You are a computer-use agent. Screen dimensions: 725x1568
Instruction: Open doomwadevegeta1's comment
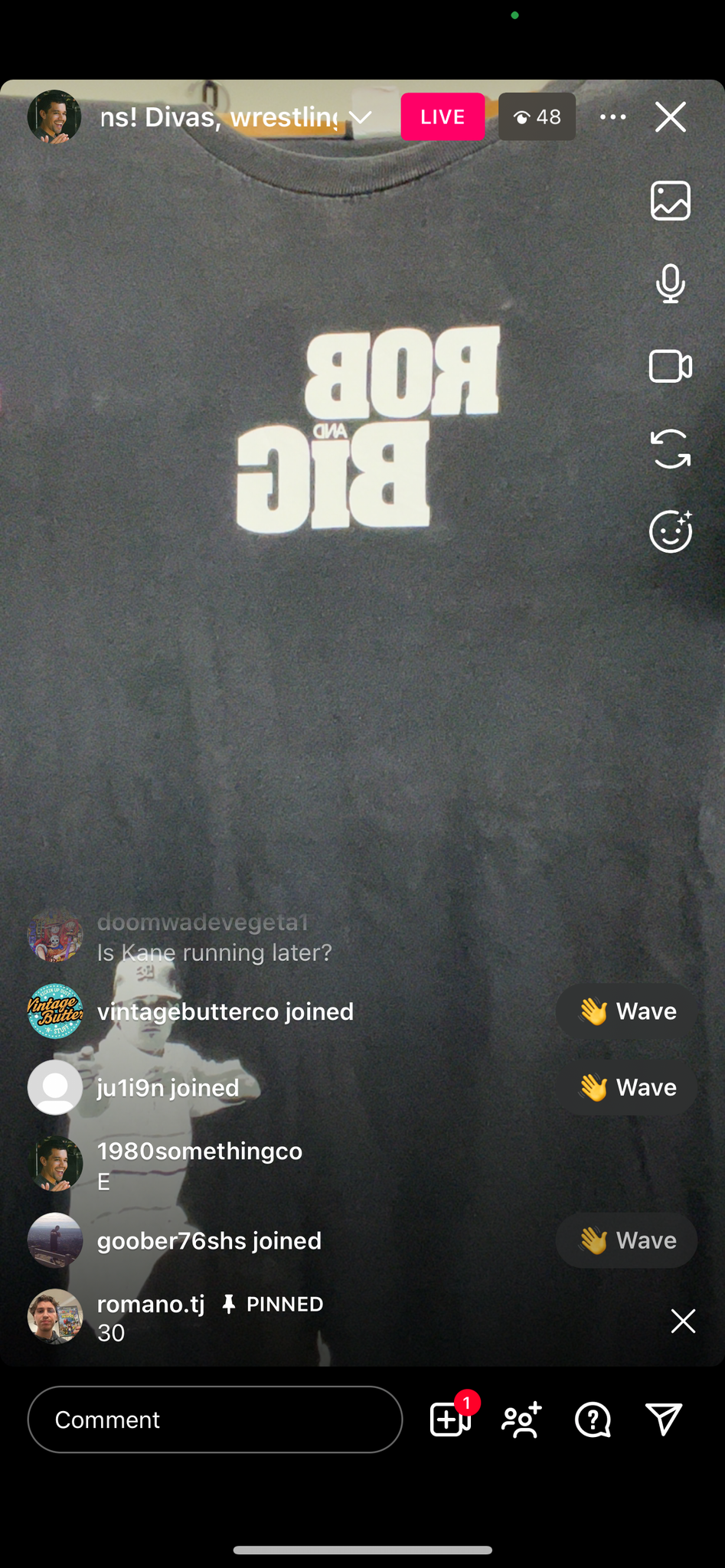tap(214, 938)
